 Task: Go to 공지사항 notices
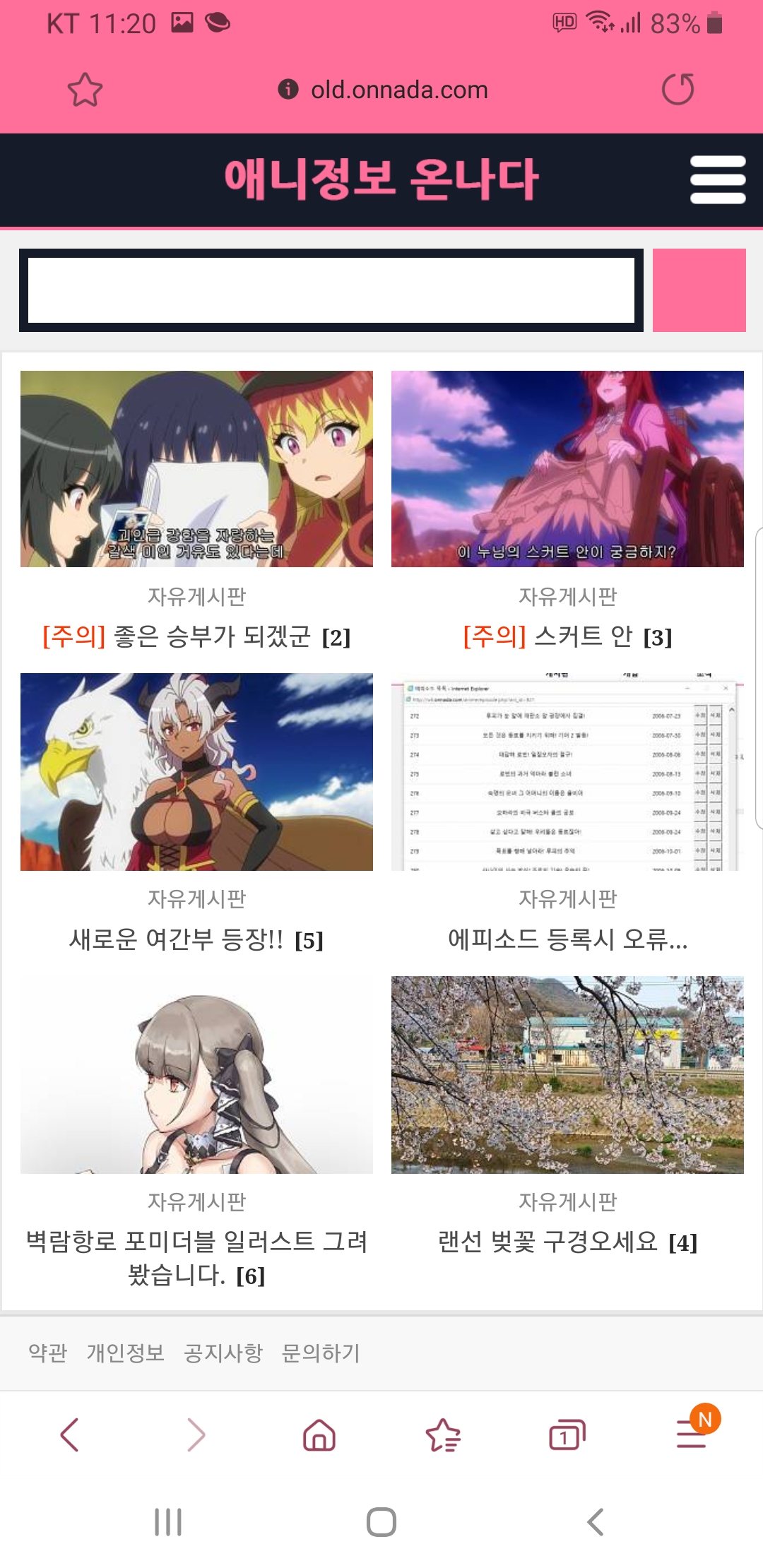click(x=223, y=1353)
